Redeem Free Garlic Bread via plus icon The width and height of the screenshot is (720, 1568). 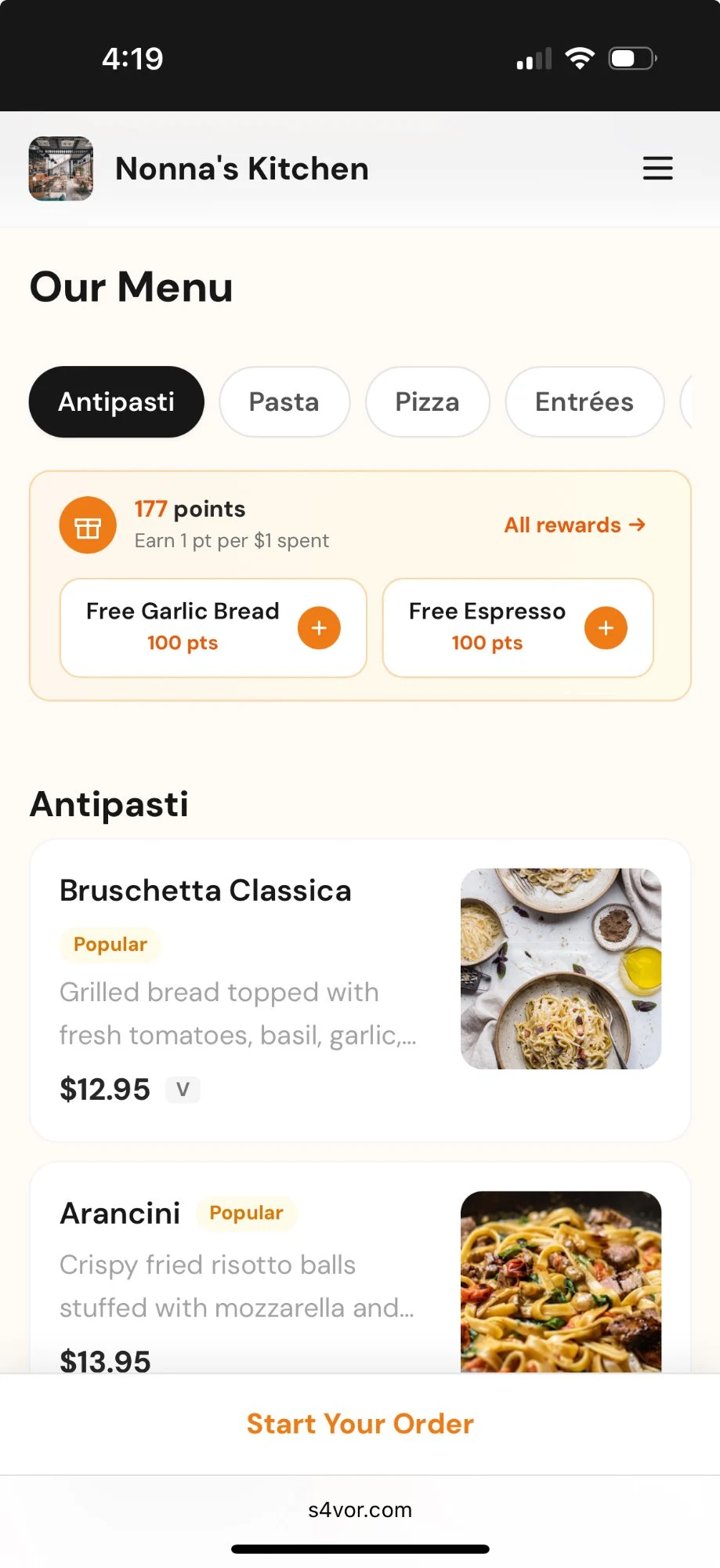click(319, 627)
